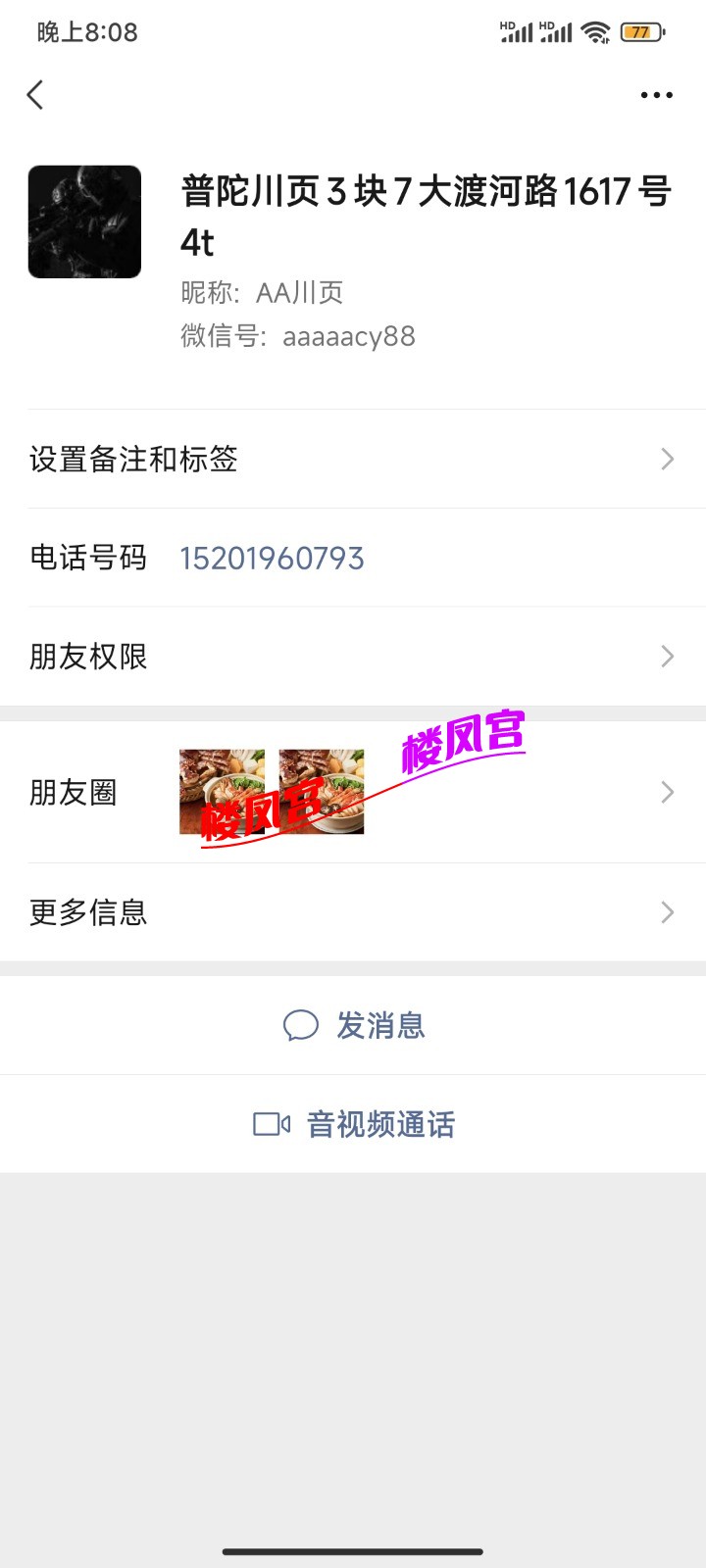Tap the WeChat ID aaaaacy88
The image size is (706, 1568).
pos(349,336)
